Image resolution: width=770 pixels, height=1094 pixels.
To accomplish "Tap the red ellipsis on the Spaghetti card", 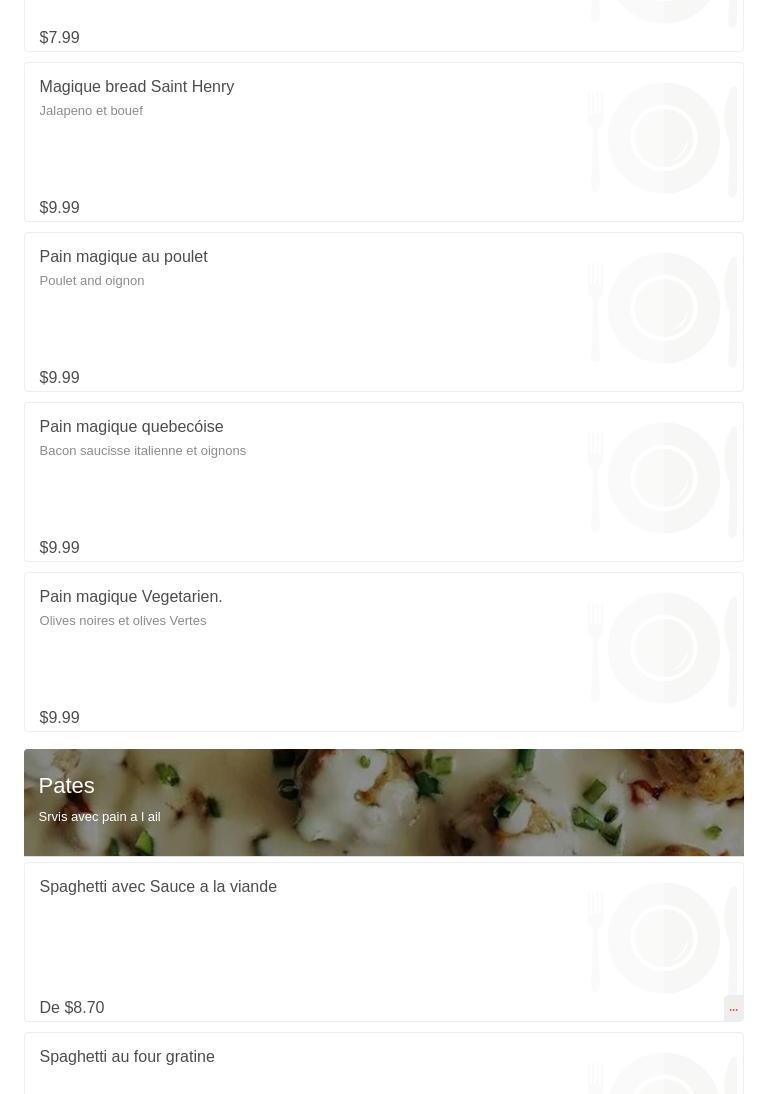I will (733, 1008).
